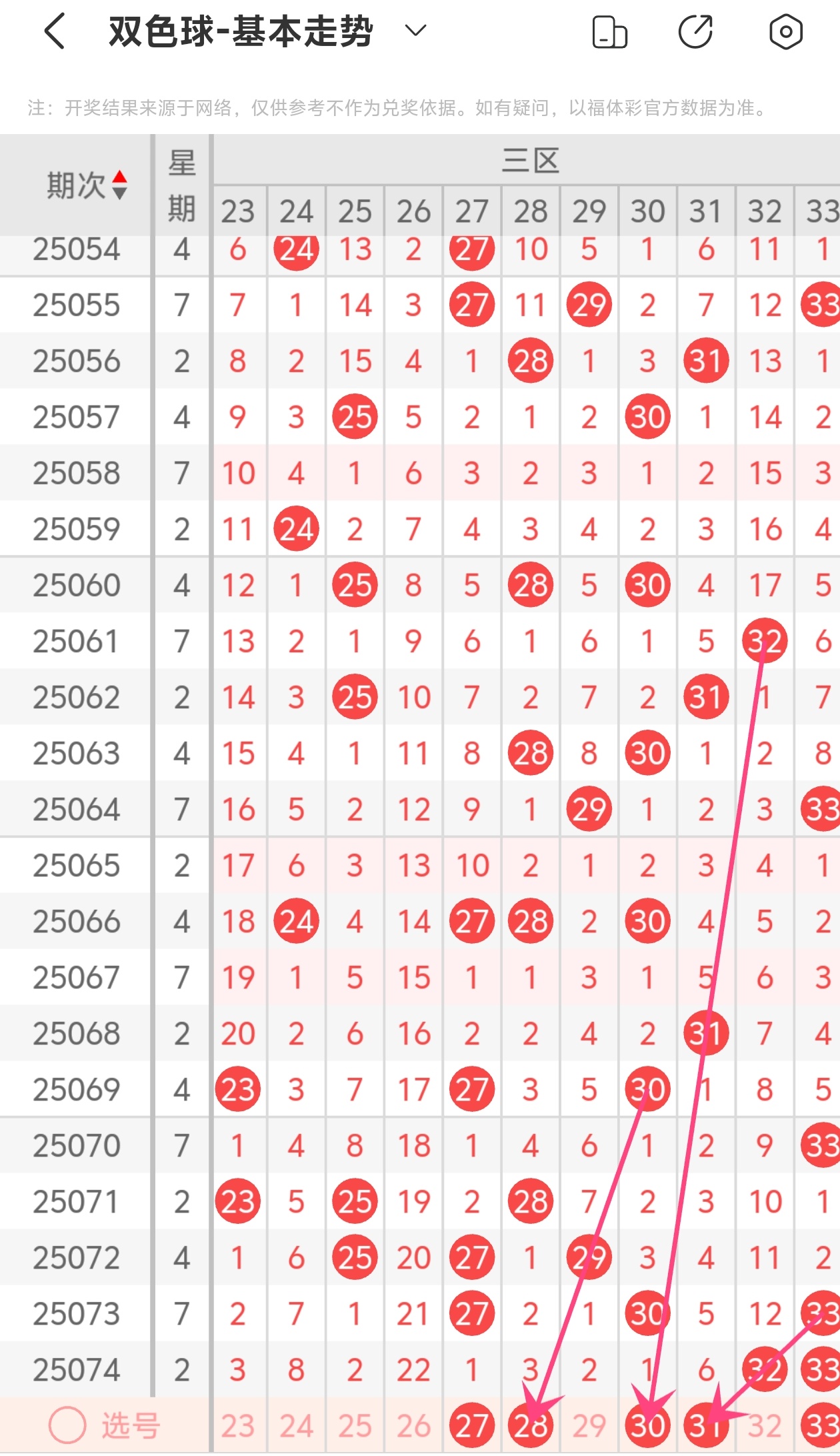Viewport: 840px width, 1456px height.
Task: Deselect number 33 in the 选号 row
Action: [x=821, y=1426]
